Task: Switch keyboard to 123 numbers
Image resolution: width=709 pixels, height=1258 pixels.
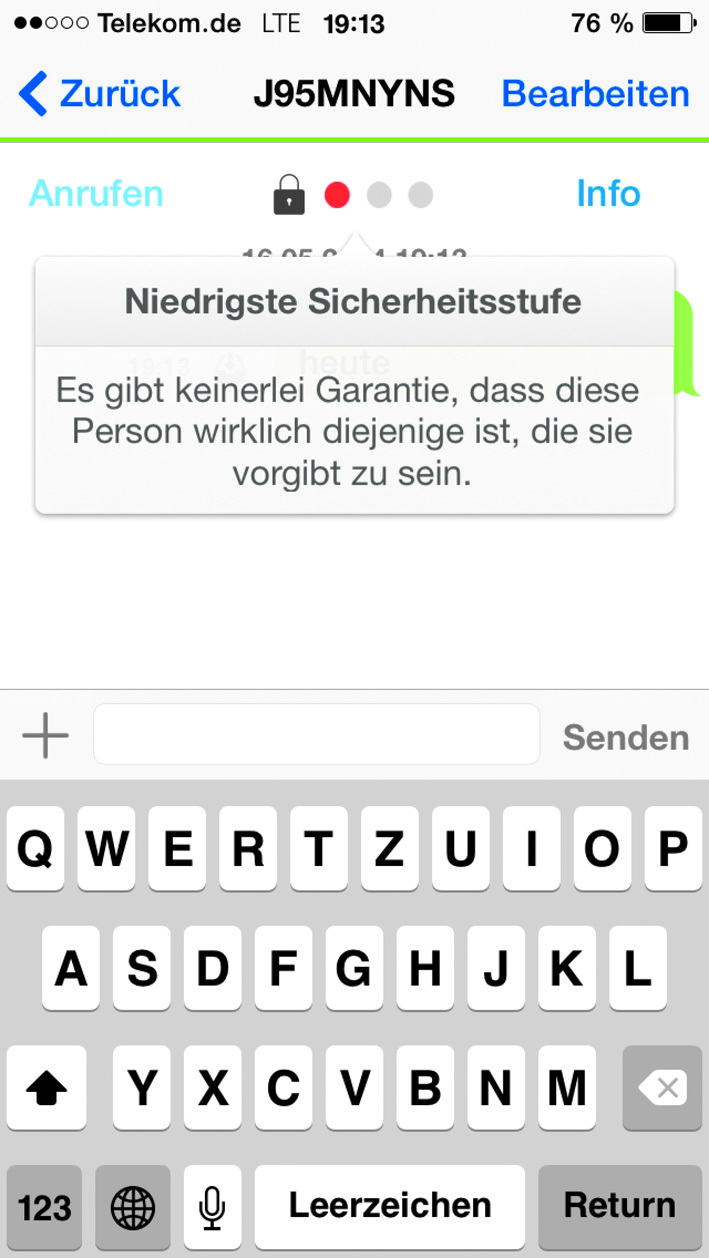Action: pyautogui.click(x=45, y=1205)
